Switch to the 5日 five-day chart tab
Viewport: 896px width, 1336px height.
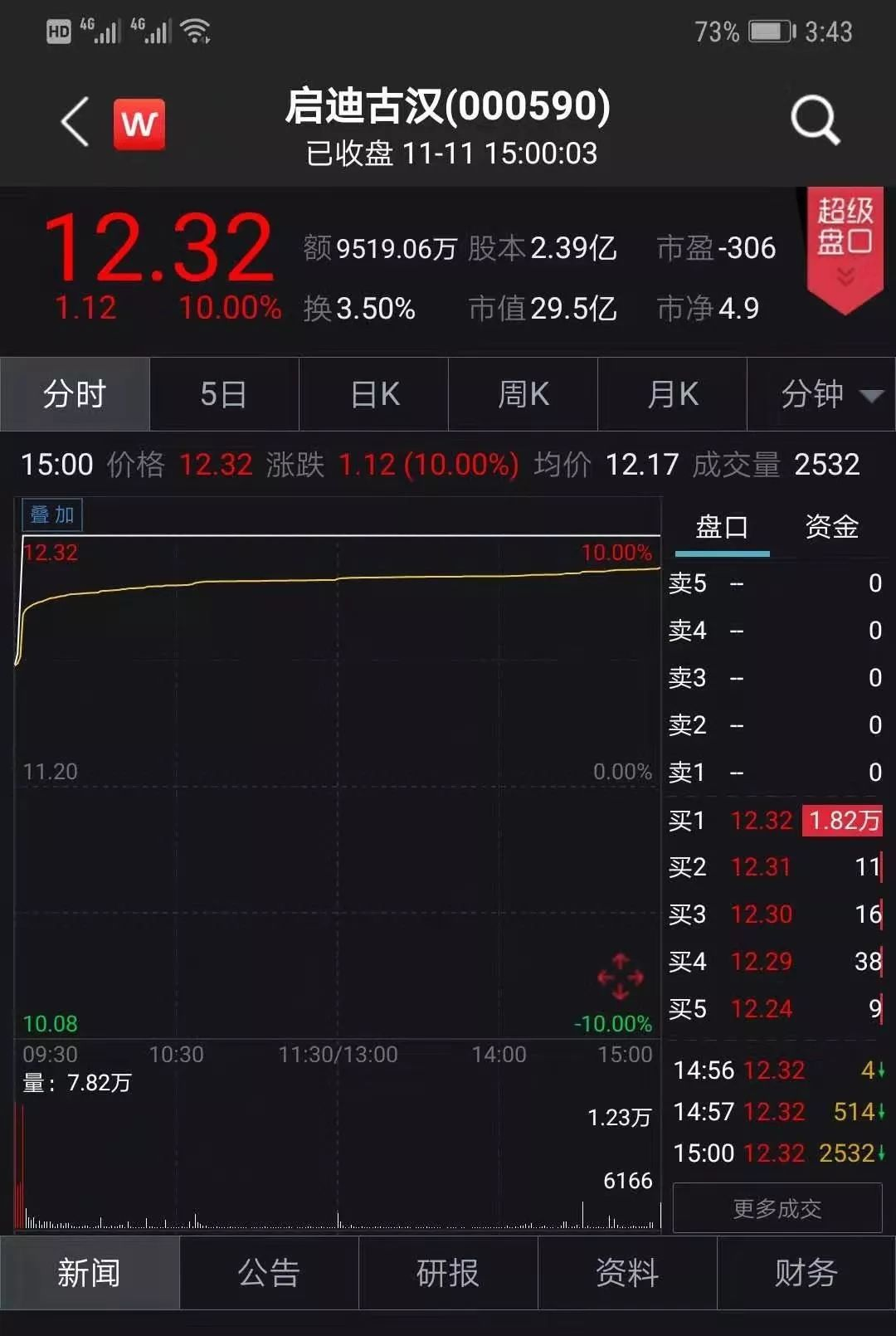coord(224,394)
